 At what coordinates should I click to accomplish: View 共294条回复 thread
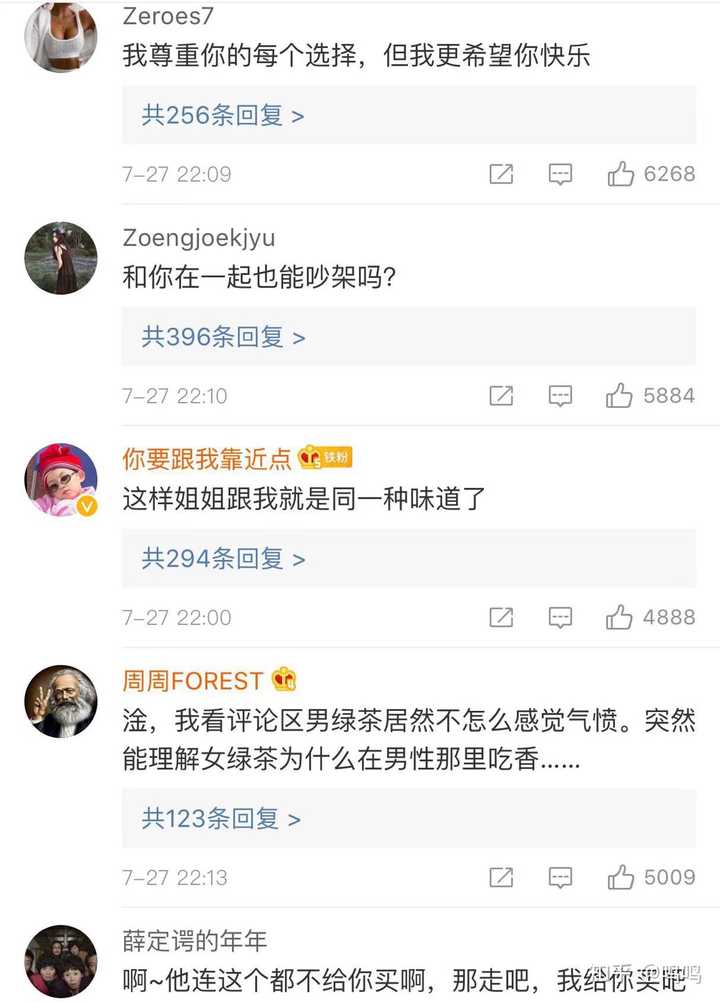[222, 558]
